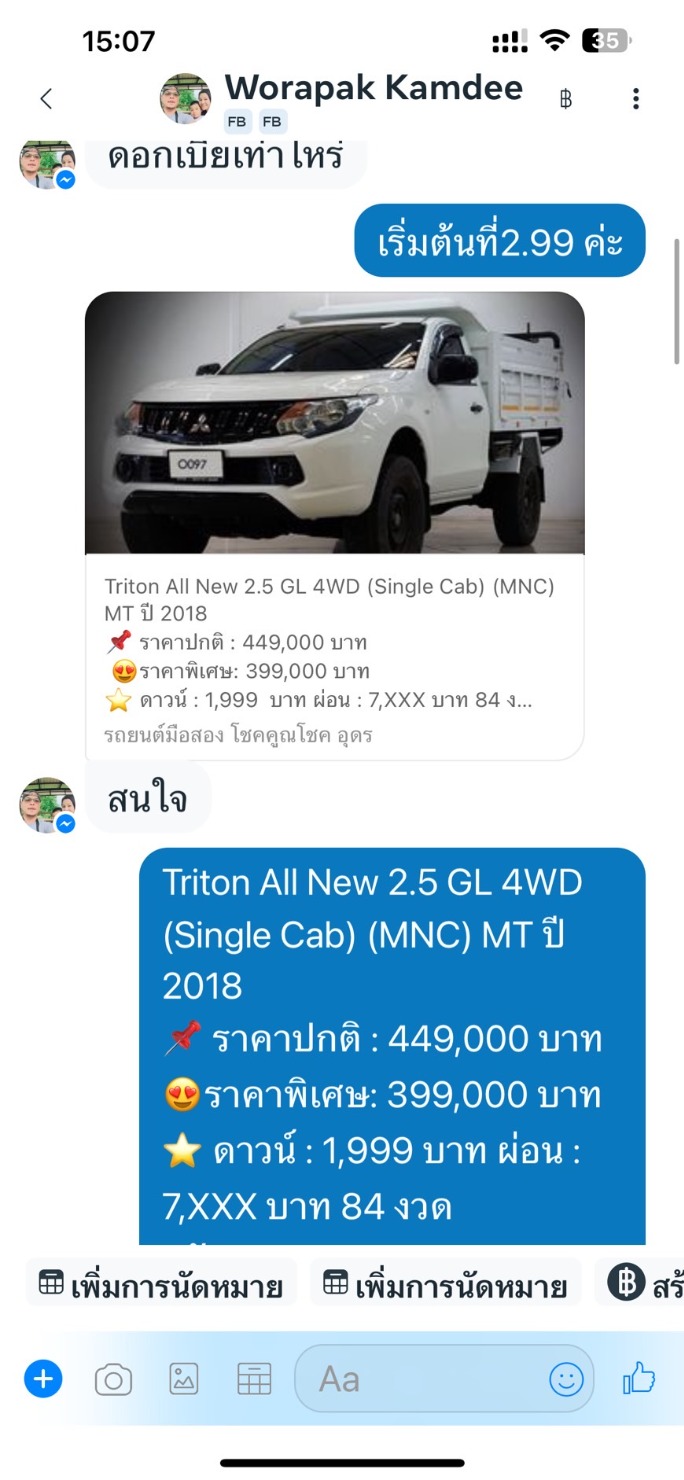Go back to the chat list
Viewport: 684px width, 1480px height.
(x=46, y=98)
